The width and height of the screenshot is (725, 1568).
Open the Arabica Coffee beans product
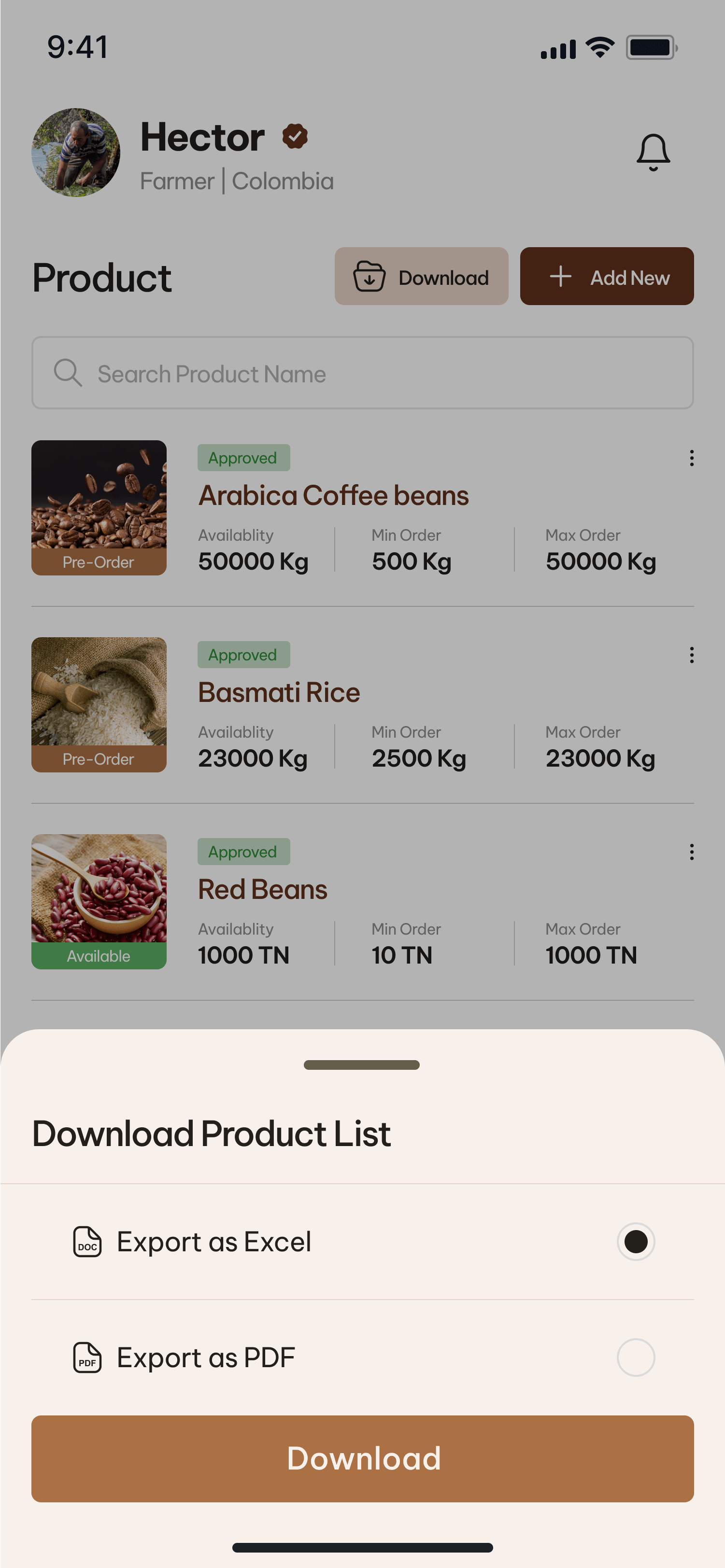point(333,495)
